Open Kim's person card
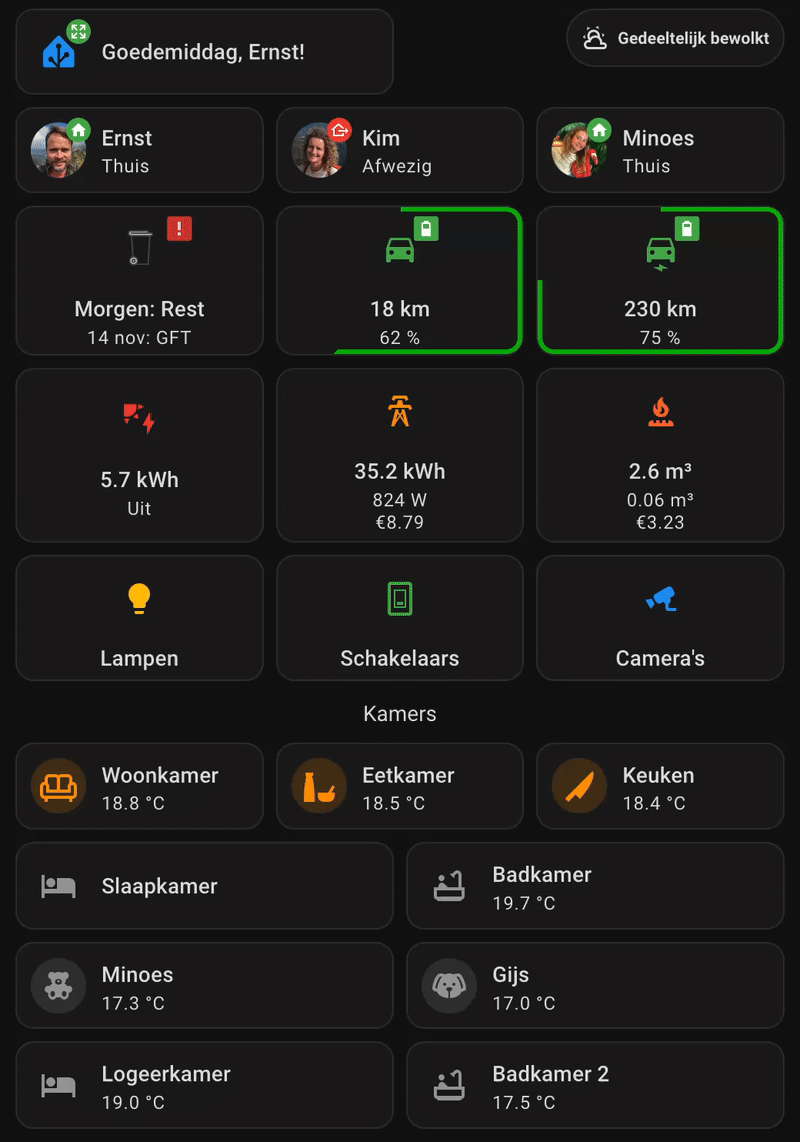 coord(399,150)
